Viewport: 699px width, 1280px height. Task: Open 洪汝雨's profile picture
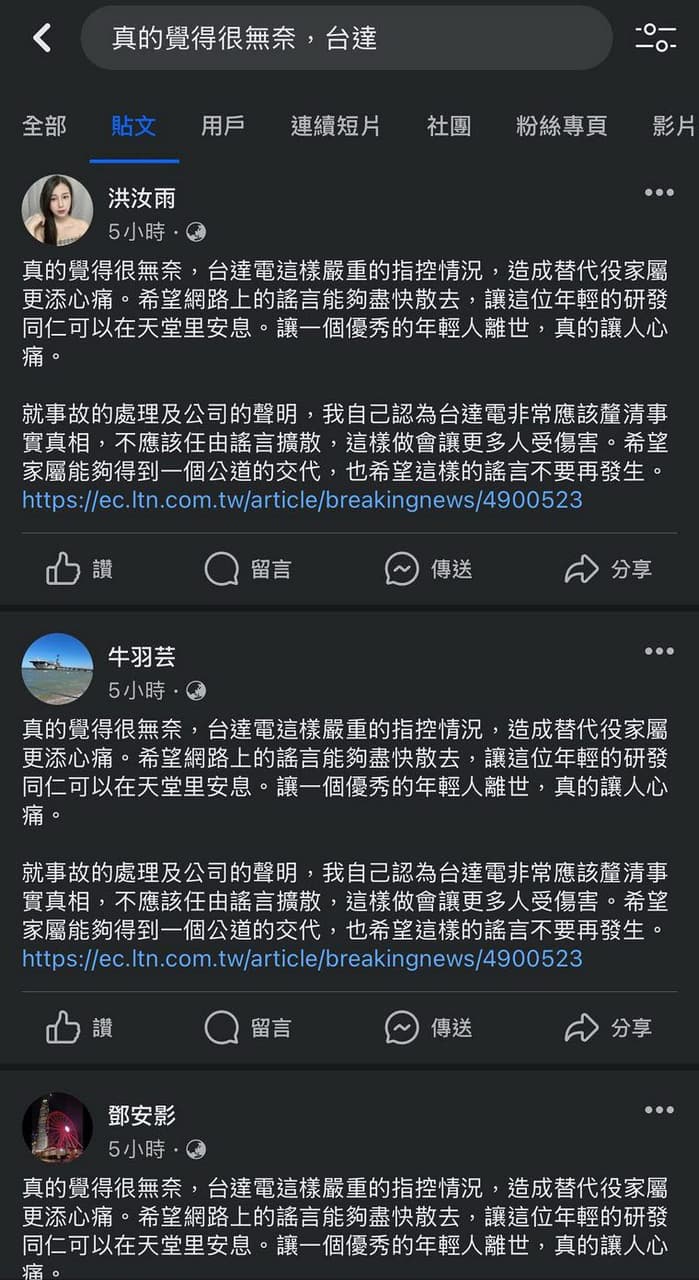[57, 210]
